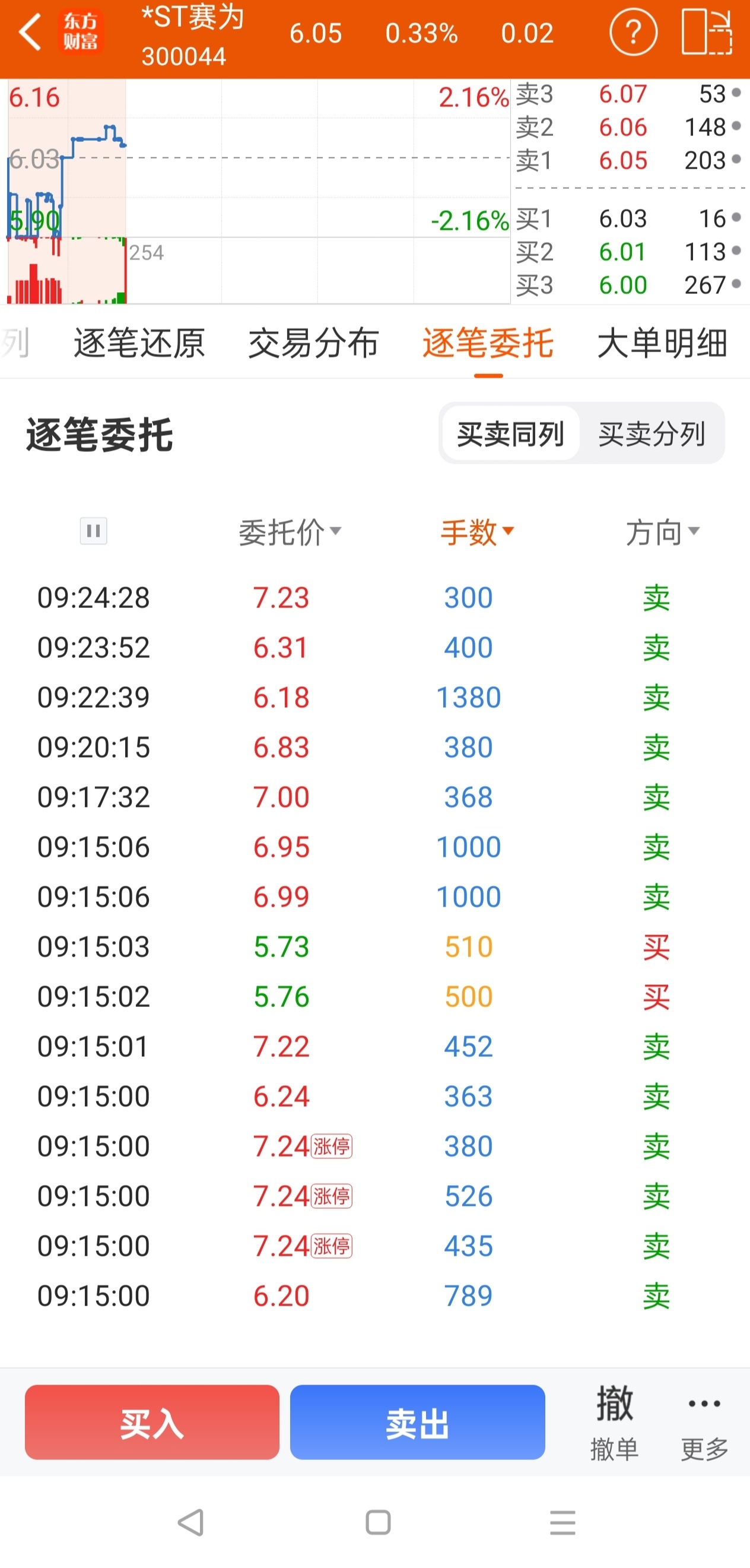Tap the 卖出 sell button
Image resolution: width=750 pixels, height=1568 pixels.
[x=417, y=1422]
